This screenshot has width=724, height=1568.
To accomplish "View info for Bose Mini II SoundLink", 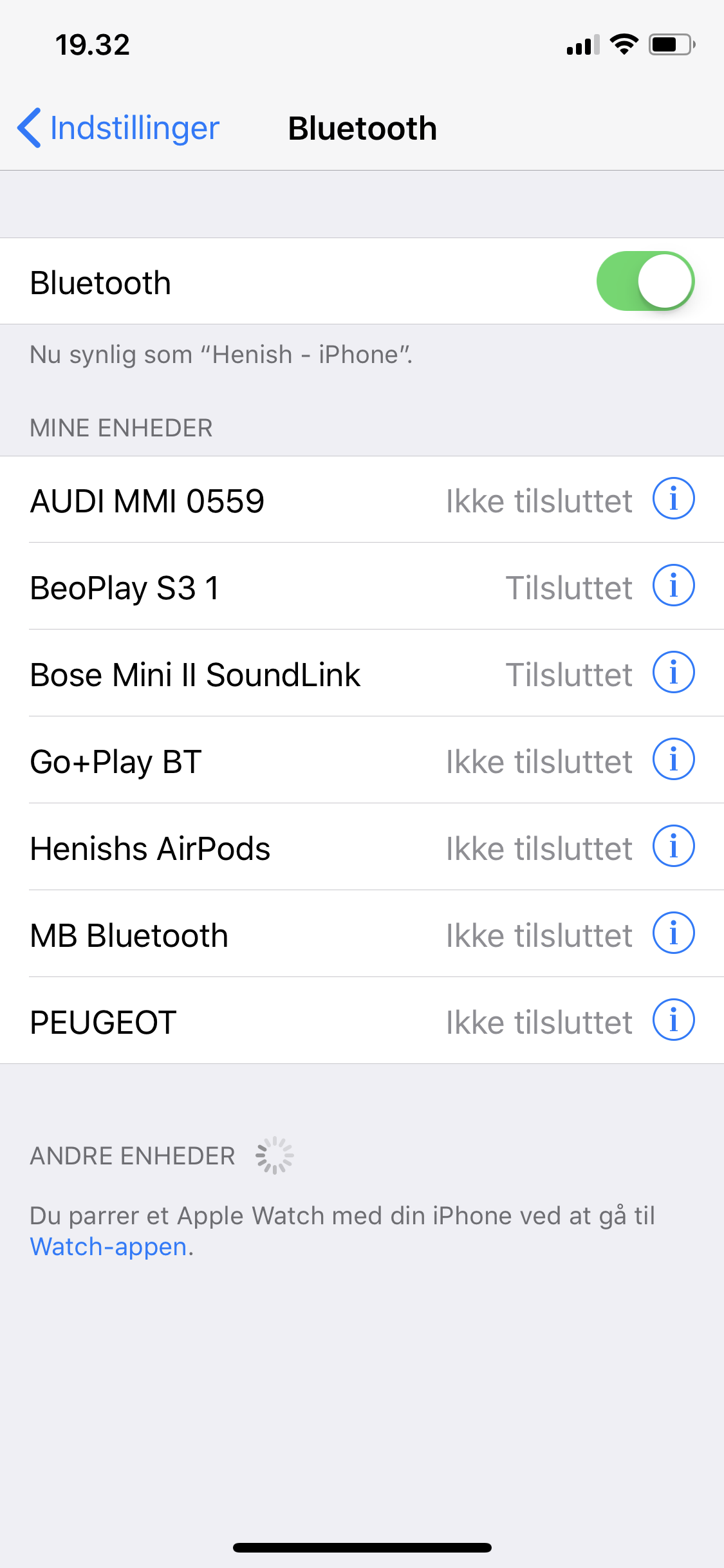I will pyautogui.click(x=673, y=672).
